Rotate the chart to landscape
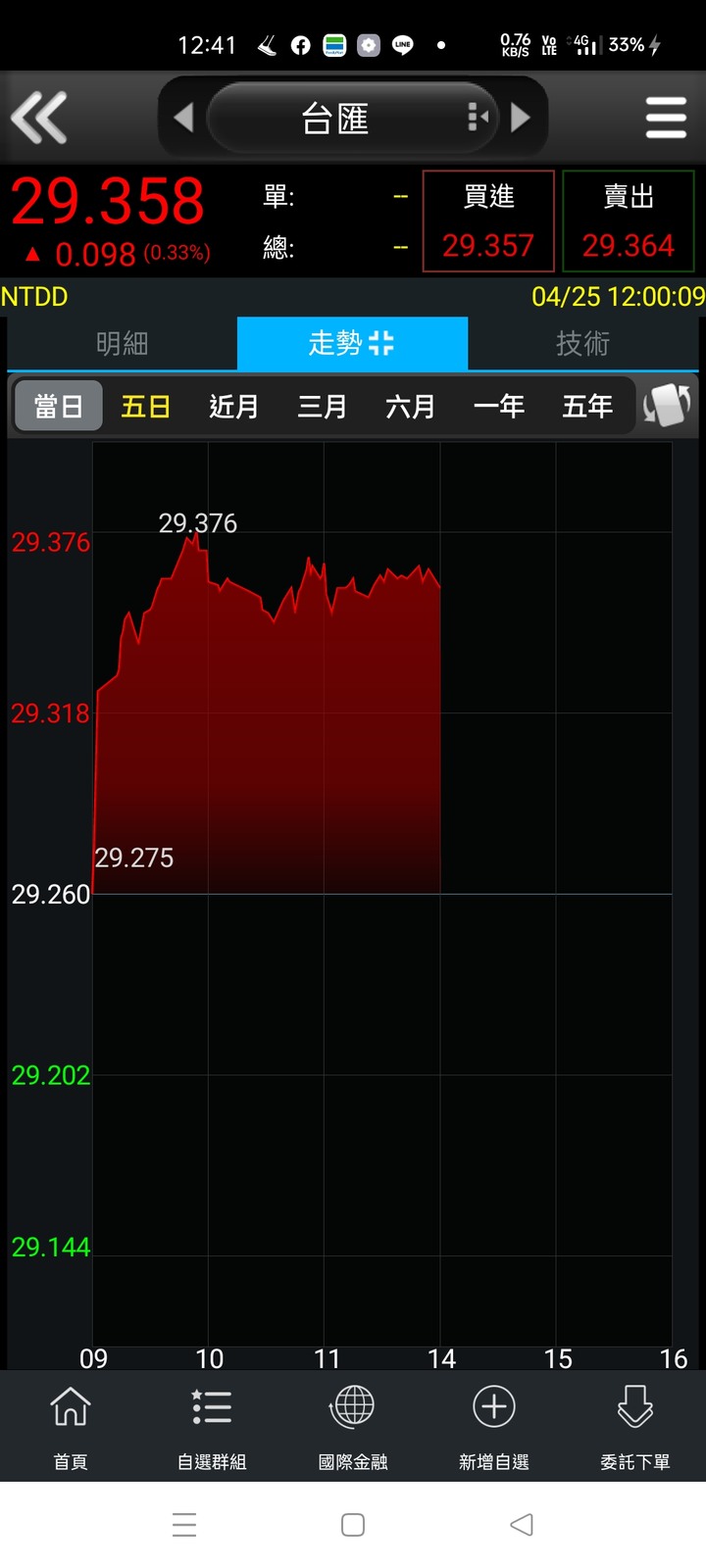Viewport: 706px width, 1568px height. [x=667, y=406]
